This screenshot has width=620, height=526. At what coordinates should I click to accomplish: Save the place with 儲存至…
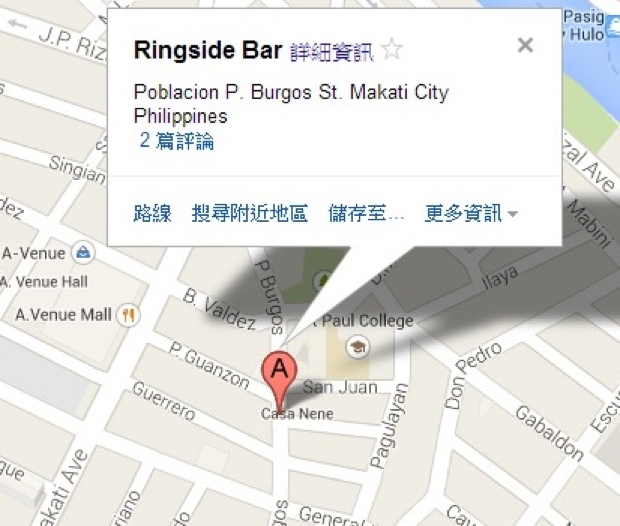pos(366,213)
